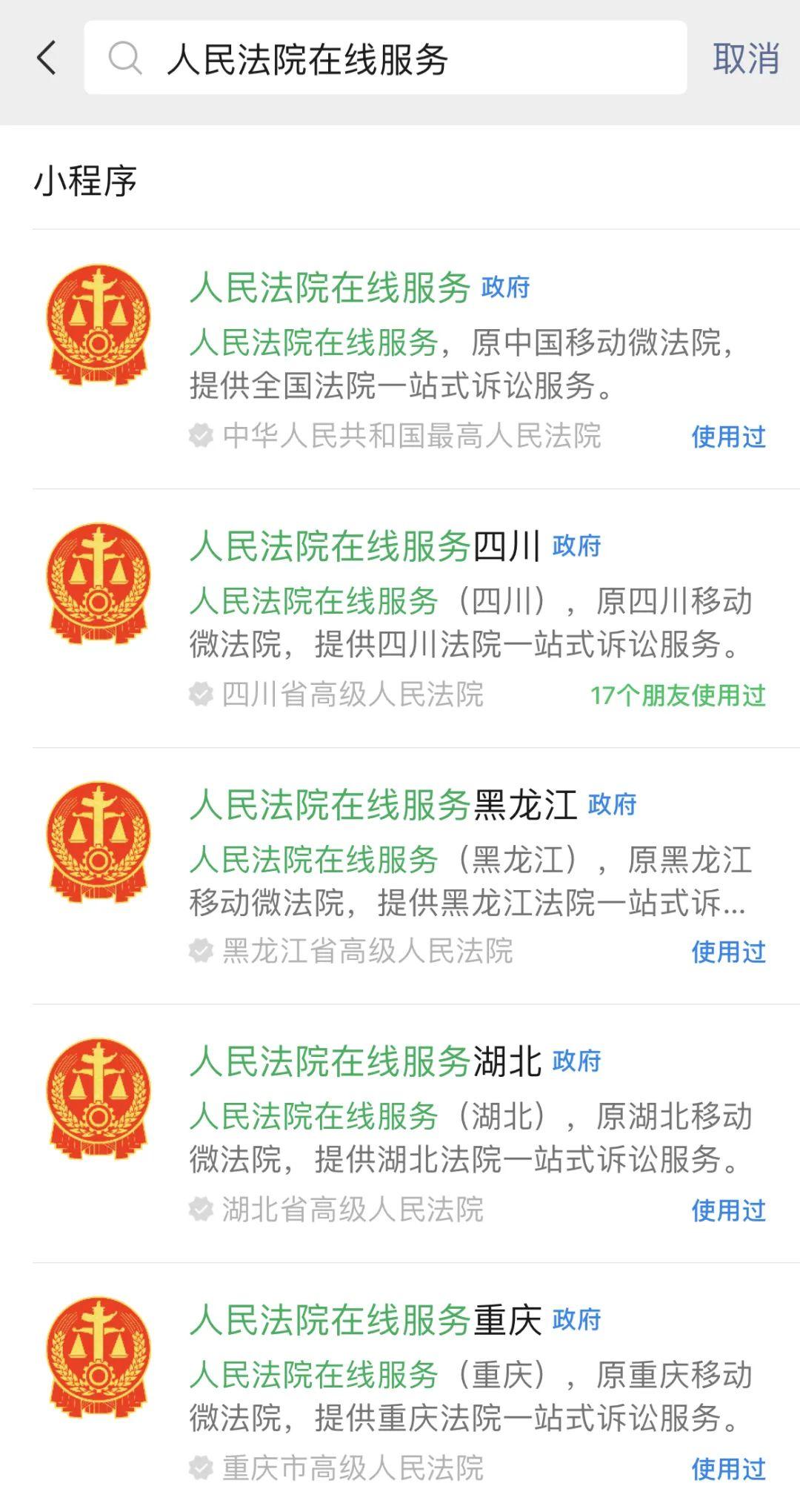Open the 人民法院在线服务四川 mini program

364,546
